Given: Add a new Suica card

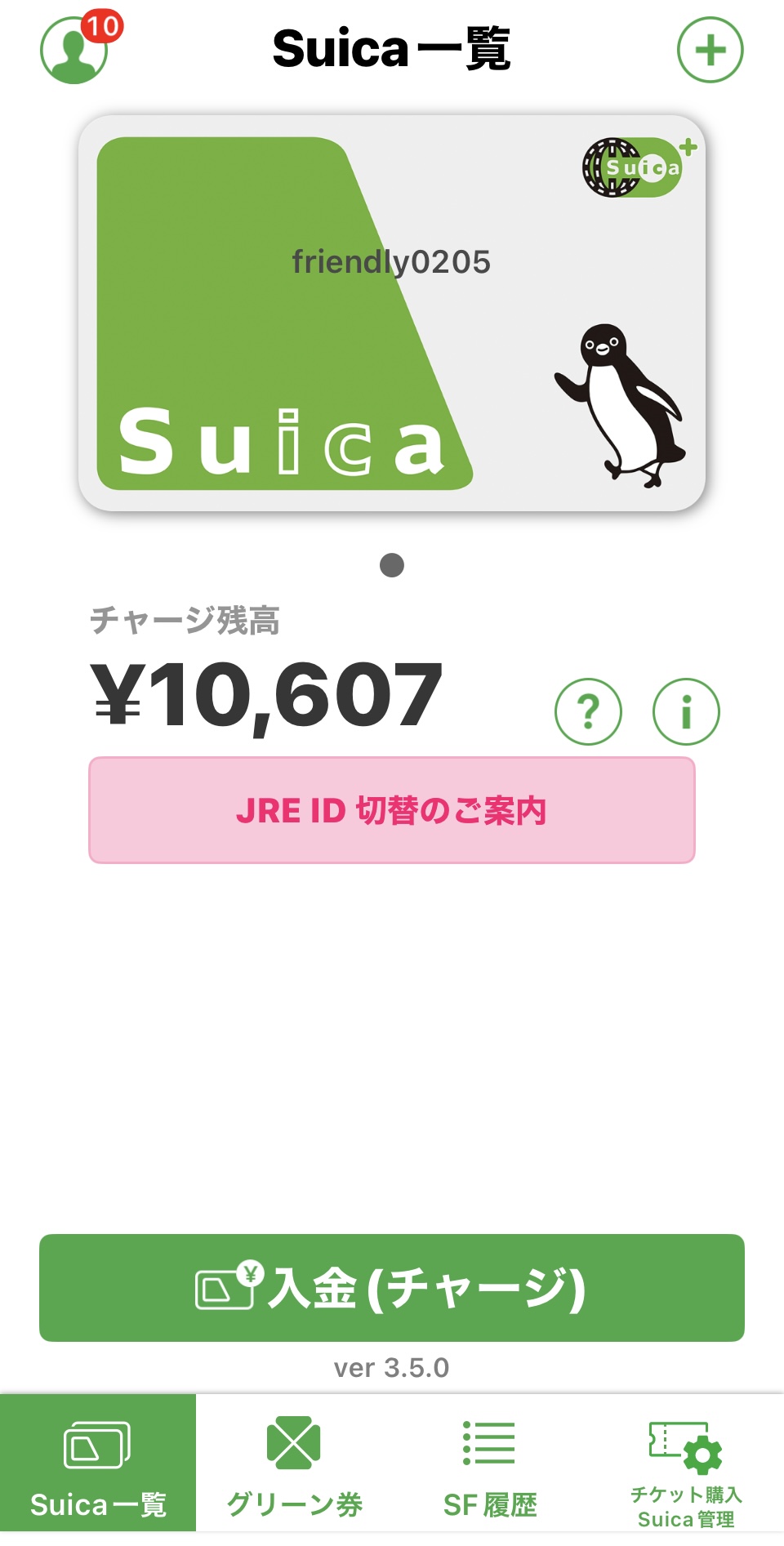Looking at the screenshot, I should [710, 51].
